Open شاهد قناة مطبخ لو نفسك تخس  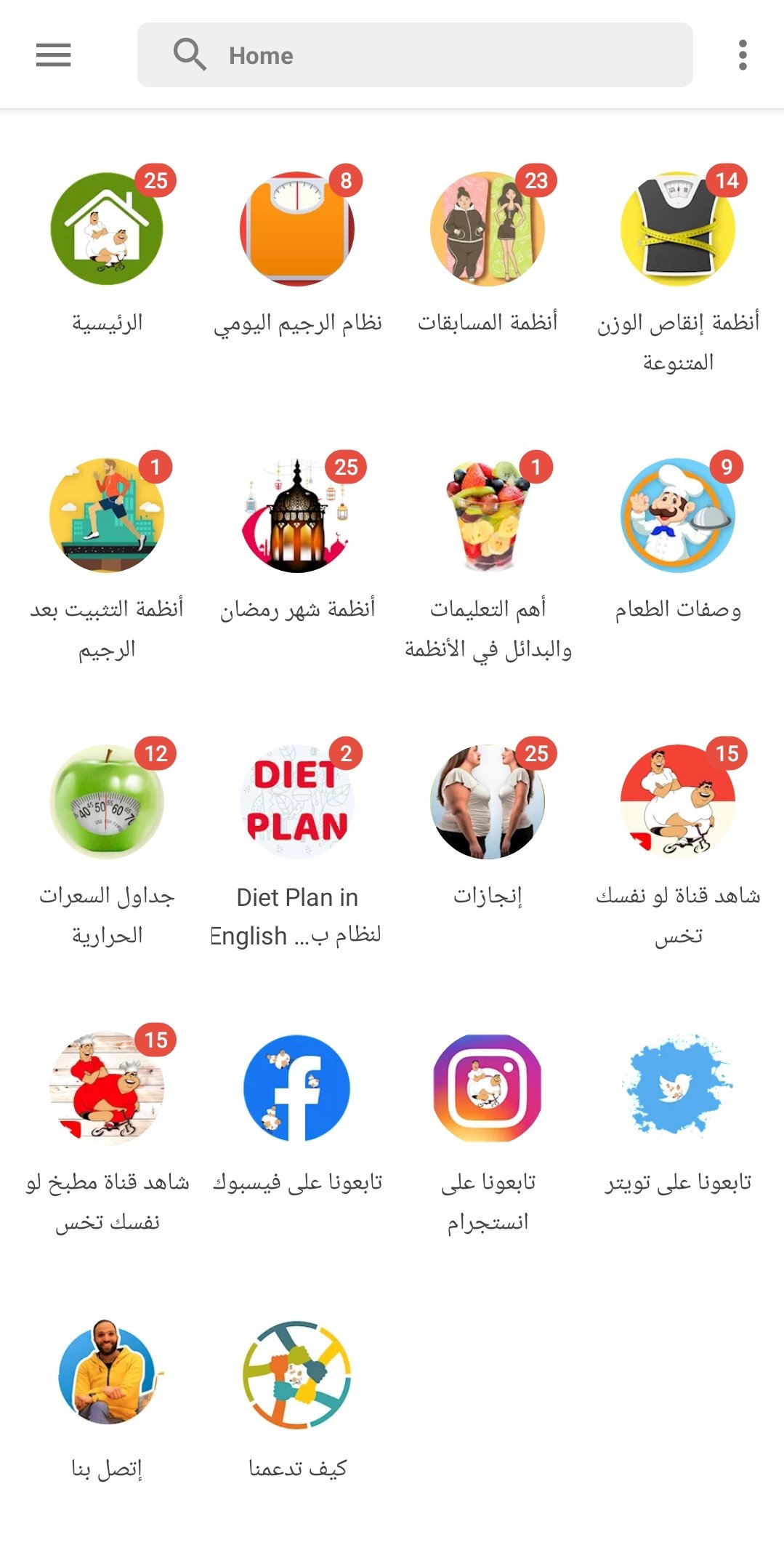[x=107, y=1088]
